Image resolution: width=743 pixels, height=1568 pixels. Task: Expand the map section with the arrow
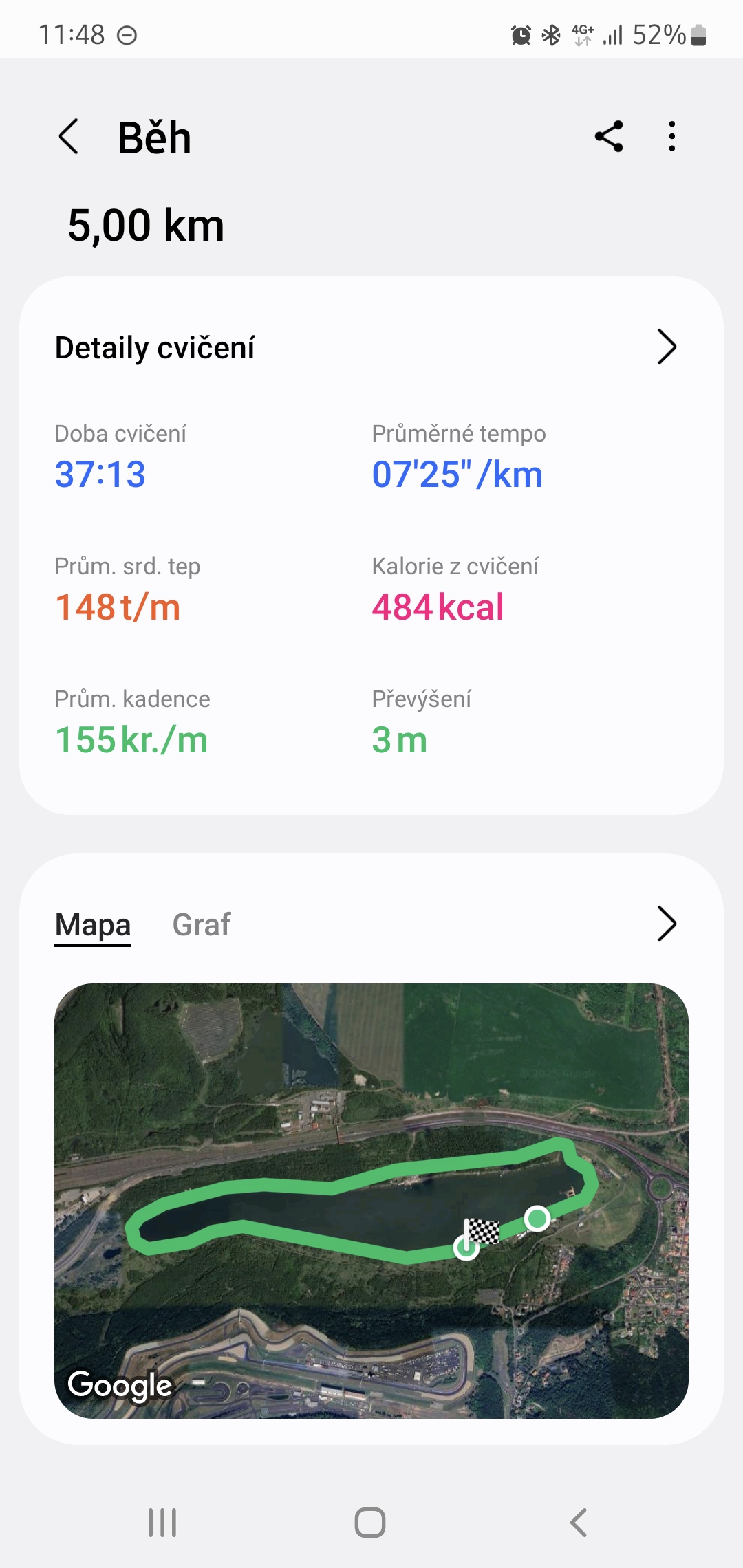pos(667,924)
